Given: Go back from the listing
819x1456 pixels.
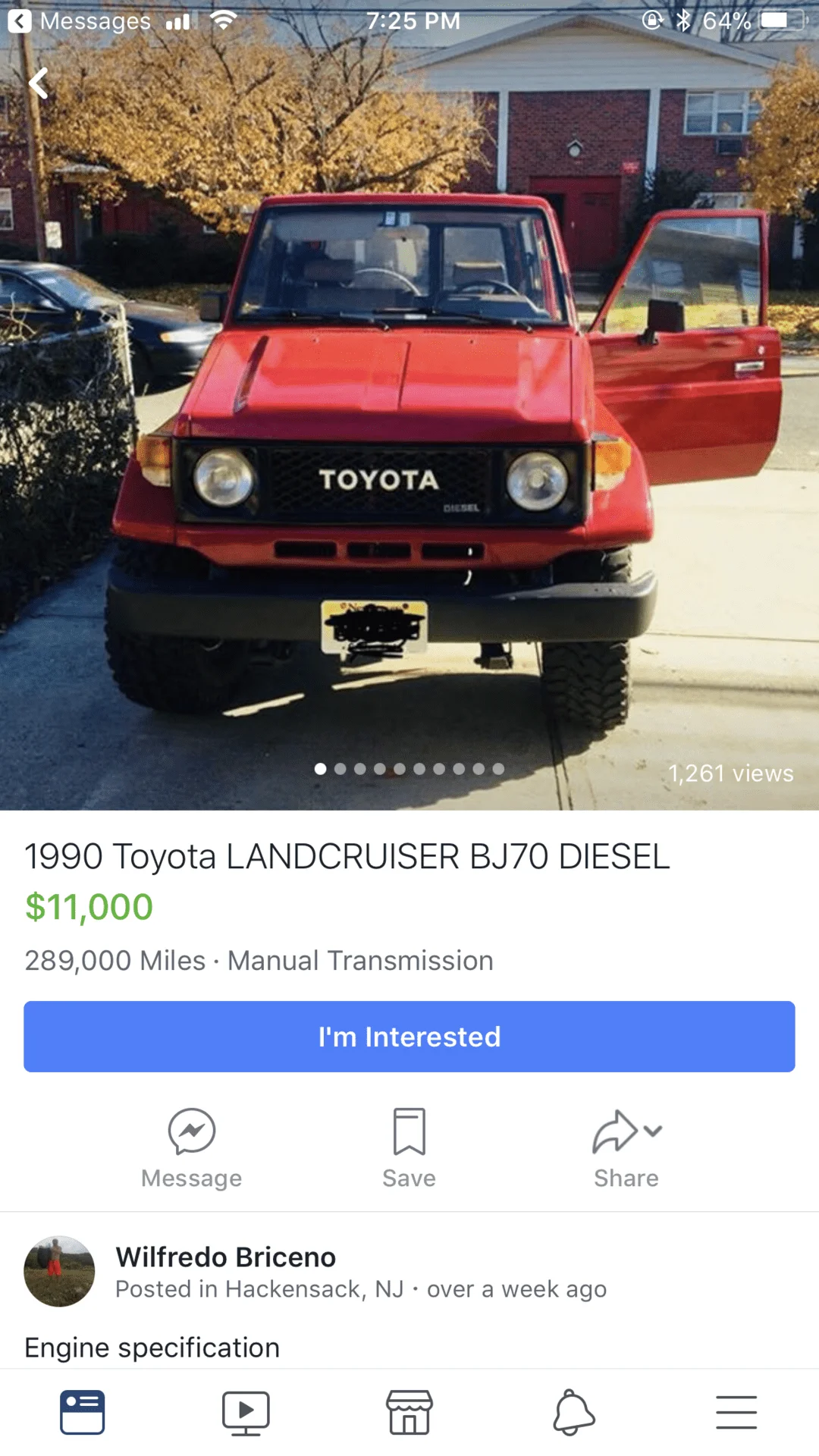Looking at the screenshot, I should point(39,83).
